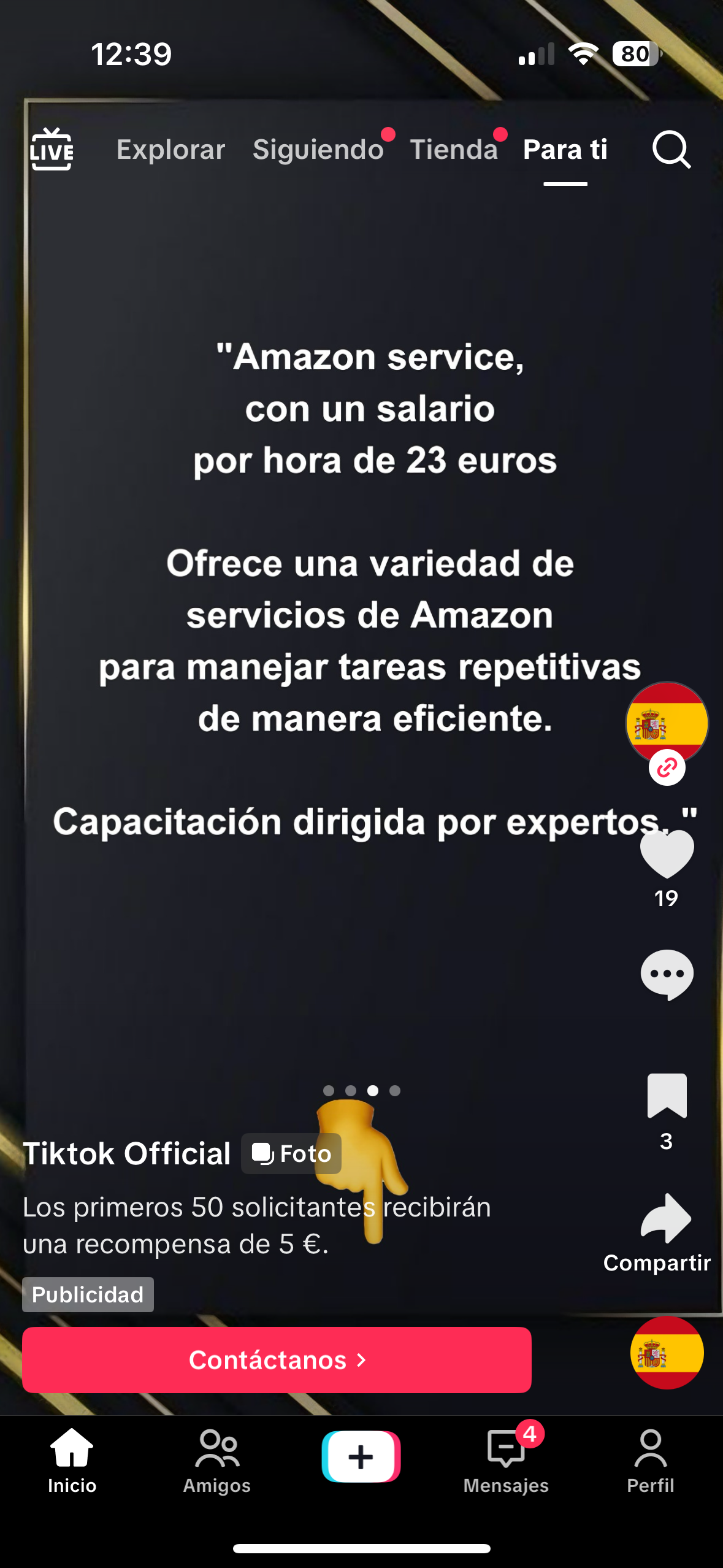Tap the Contáctanos button
This screenshot has width=723, height=1568.
[x=277, y=1359]
